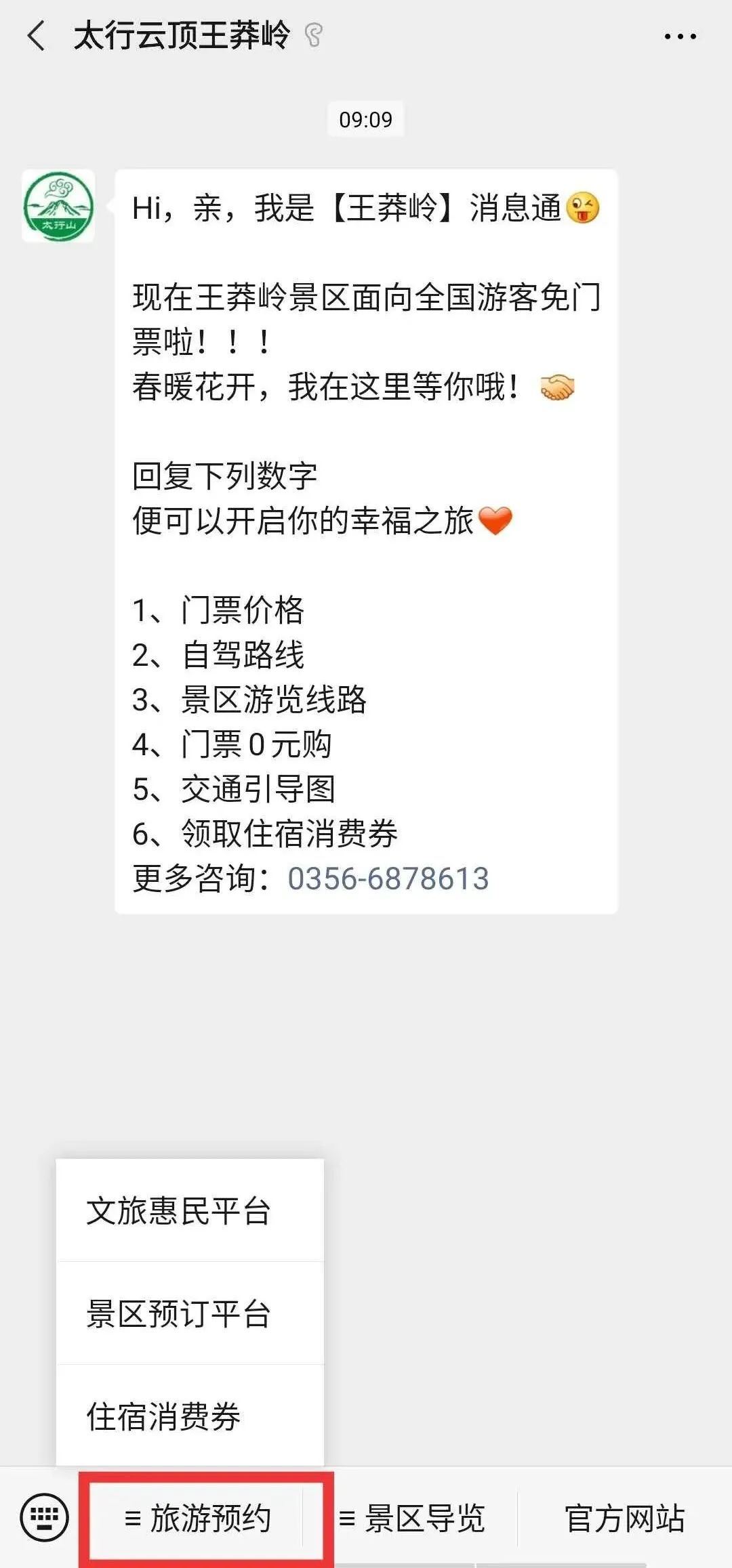Expand the 景区导览 menu

point(411,1518)
